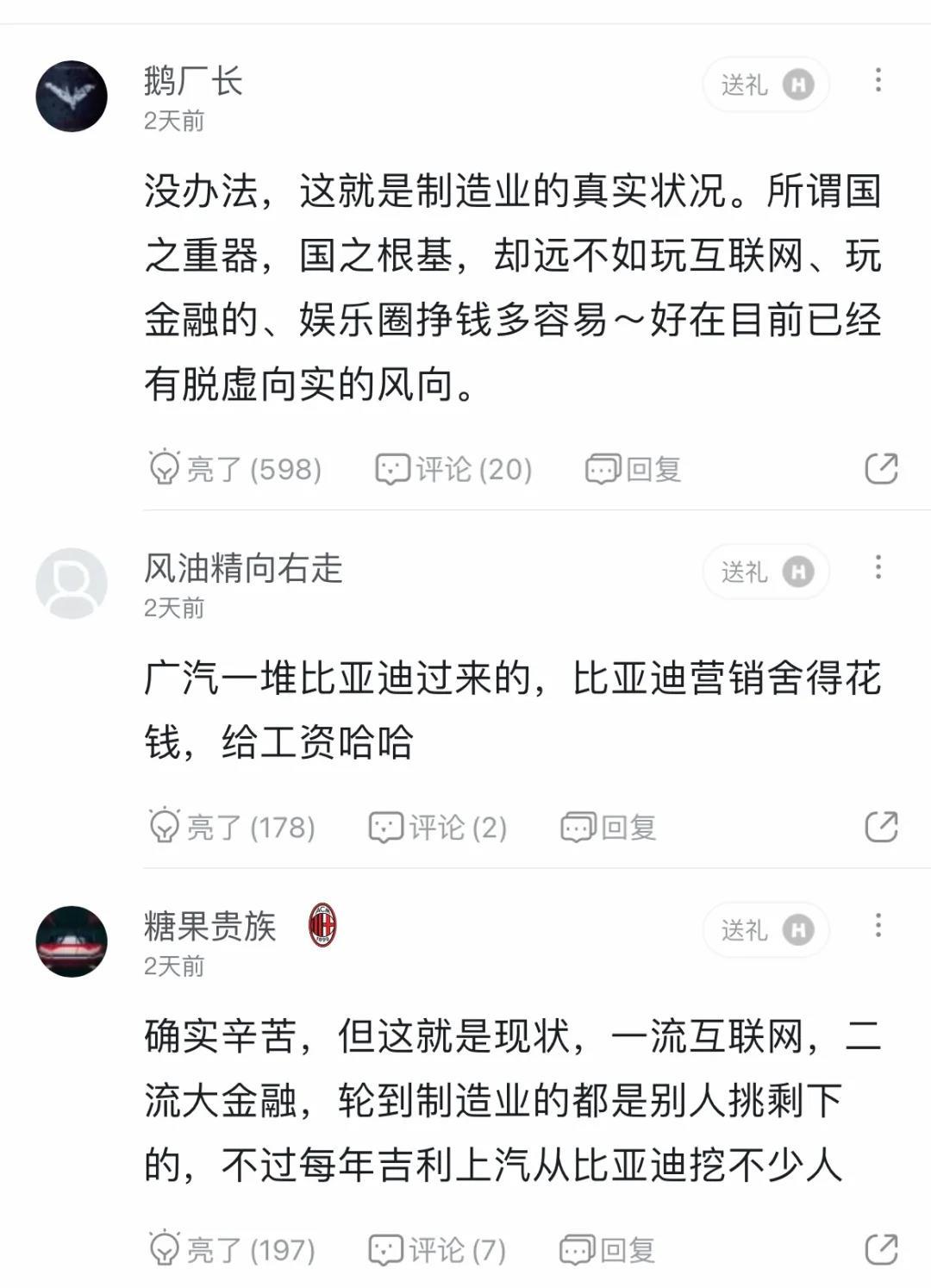Like 鹅厂长's comment with 598 lights
This screenshot has width=931, height=1288.
tap(234, 469)
